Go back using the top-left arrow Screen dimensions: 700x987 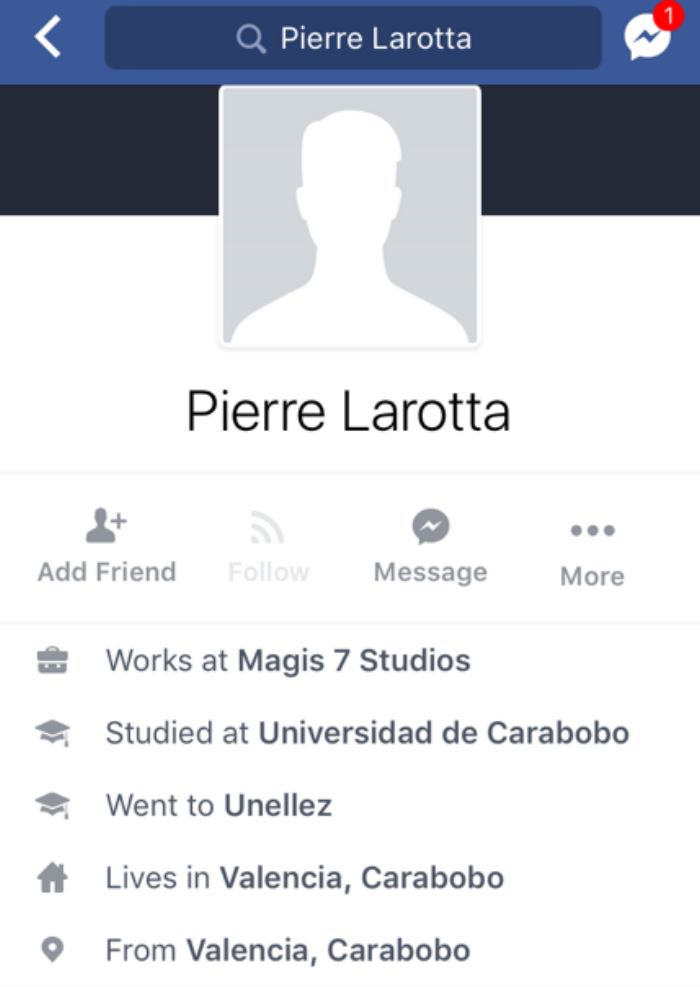coord(47,38)
